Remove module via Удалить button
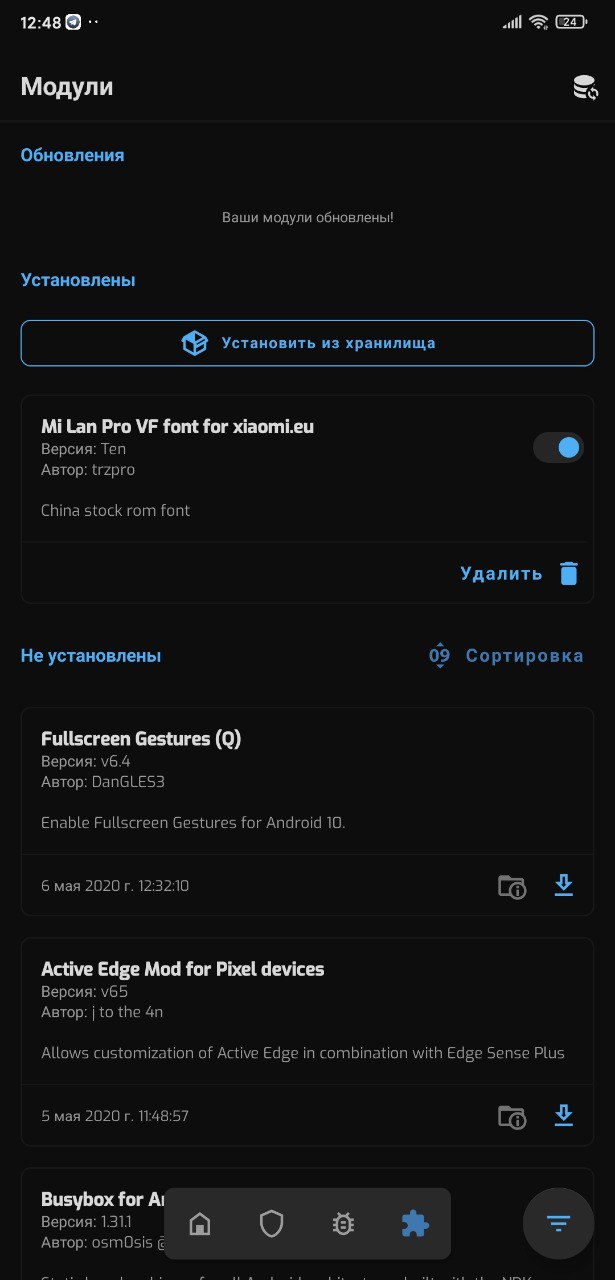Screen dimensions: 615x1280 (x=520, y=573)
